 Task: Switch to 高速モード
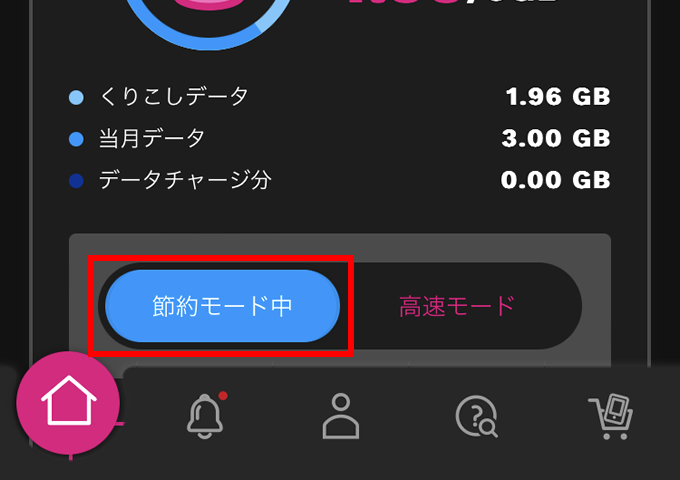coord(456,306)
